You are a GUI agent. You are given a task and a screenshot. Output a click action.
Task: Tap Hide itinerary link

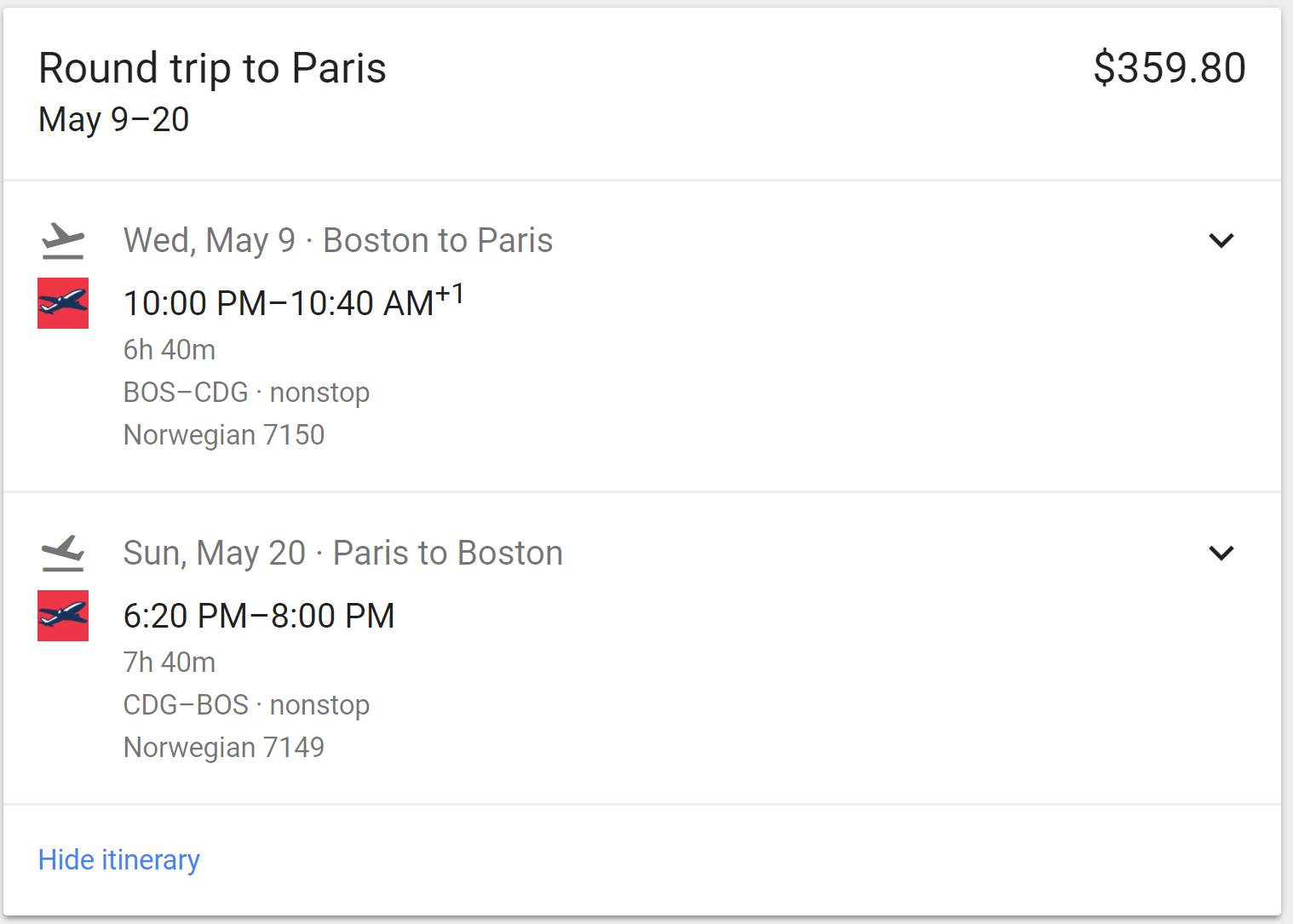click(x=119, y=860)
